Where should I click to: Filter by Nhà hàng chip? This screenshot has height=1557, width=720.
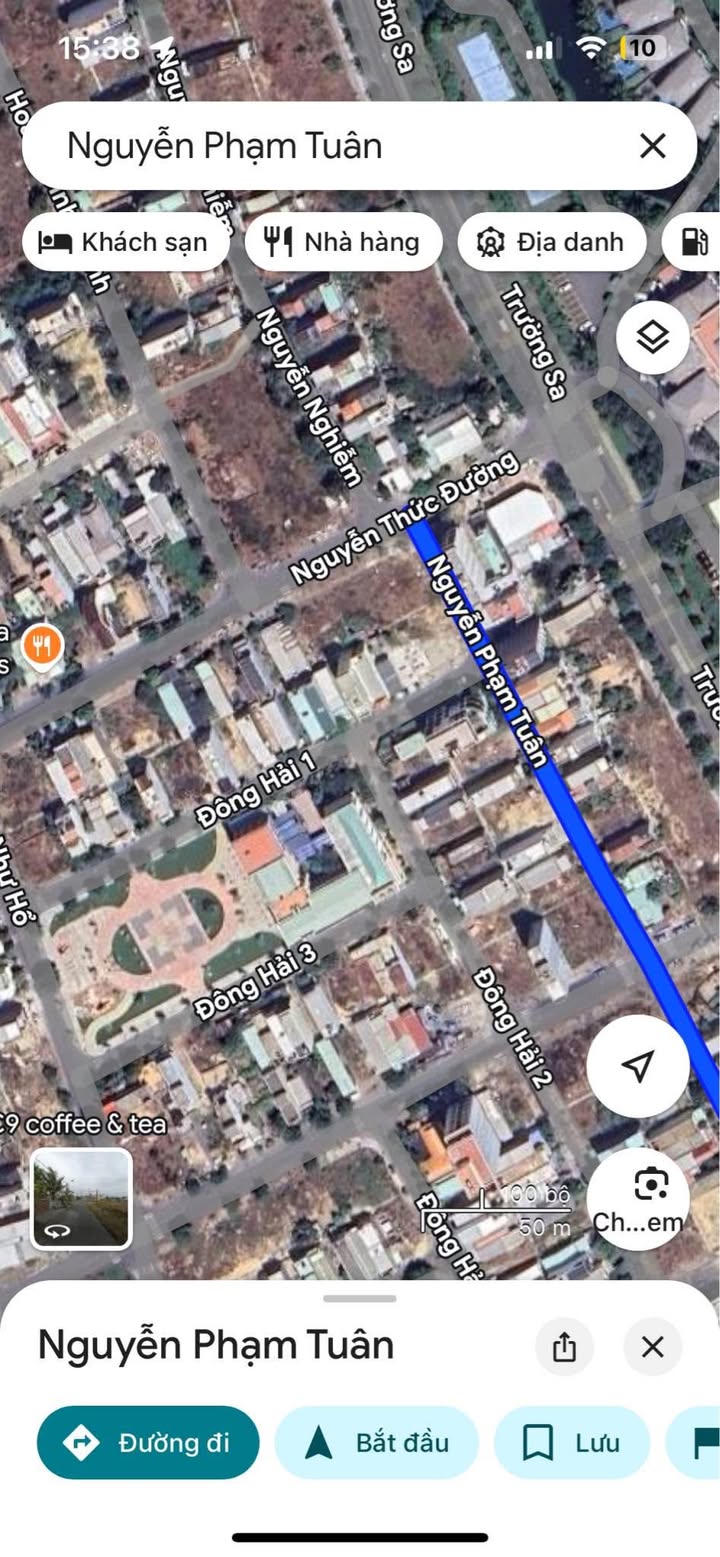coord(343,242)
